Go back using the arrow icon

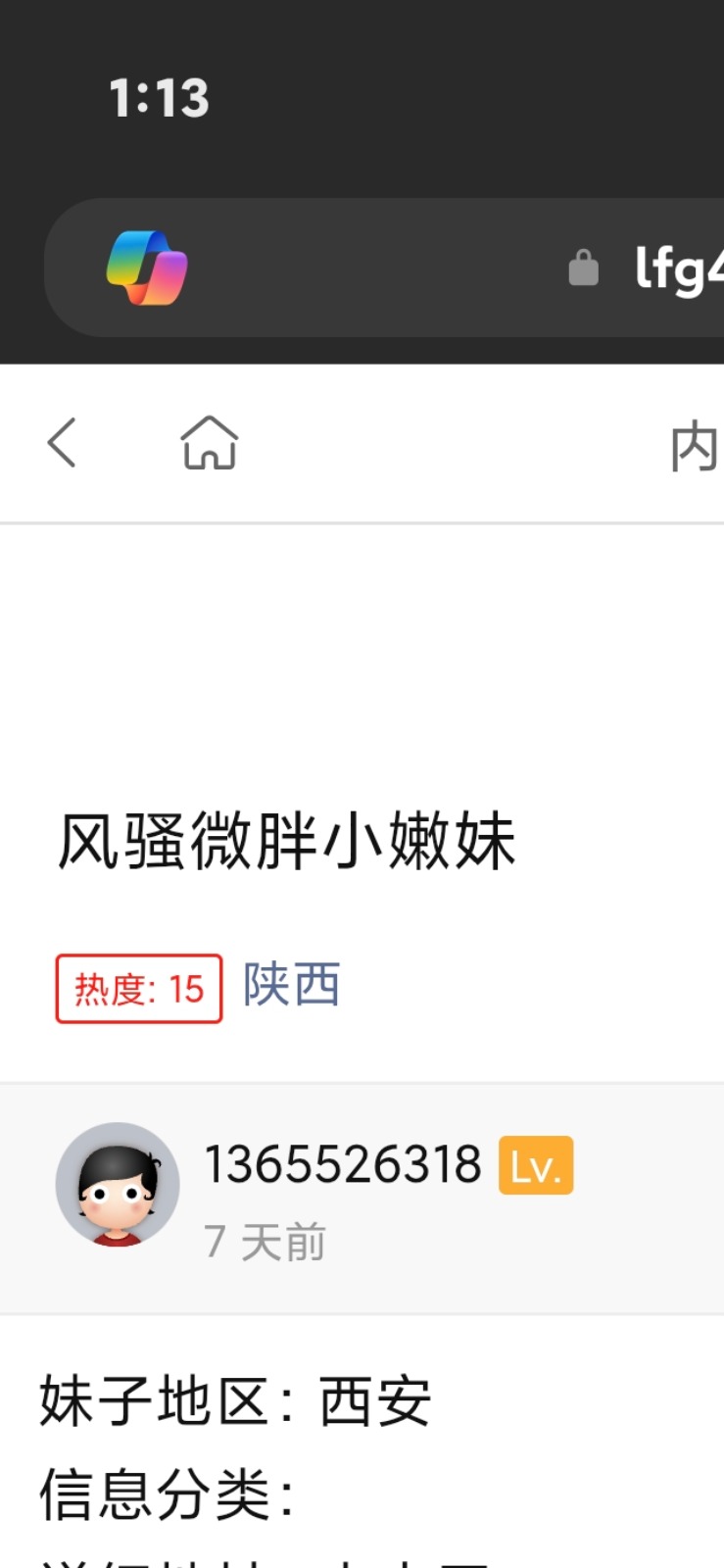pyautogui.click(x=62, y=443)
